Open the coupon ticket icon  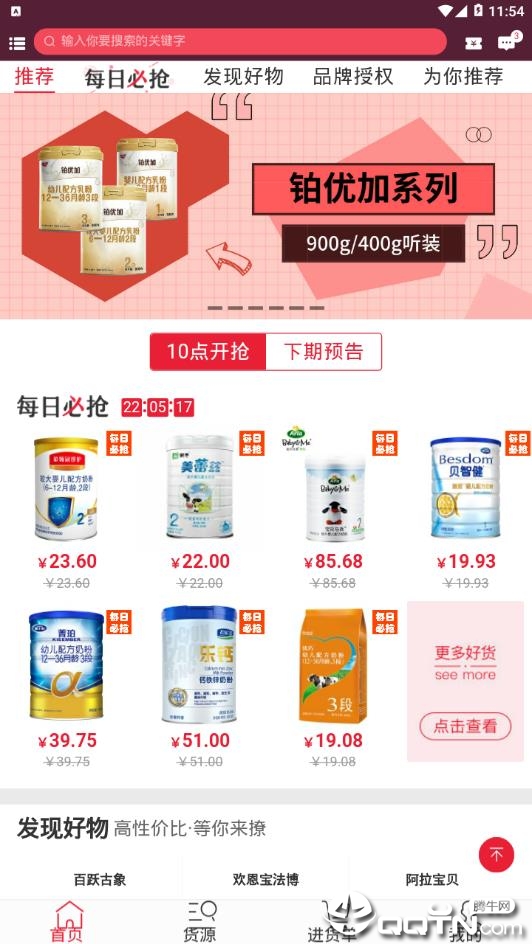(x=474, y=43)
